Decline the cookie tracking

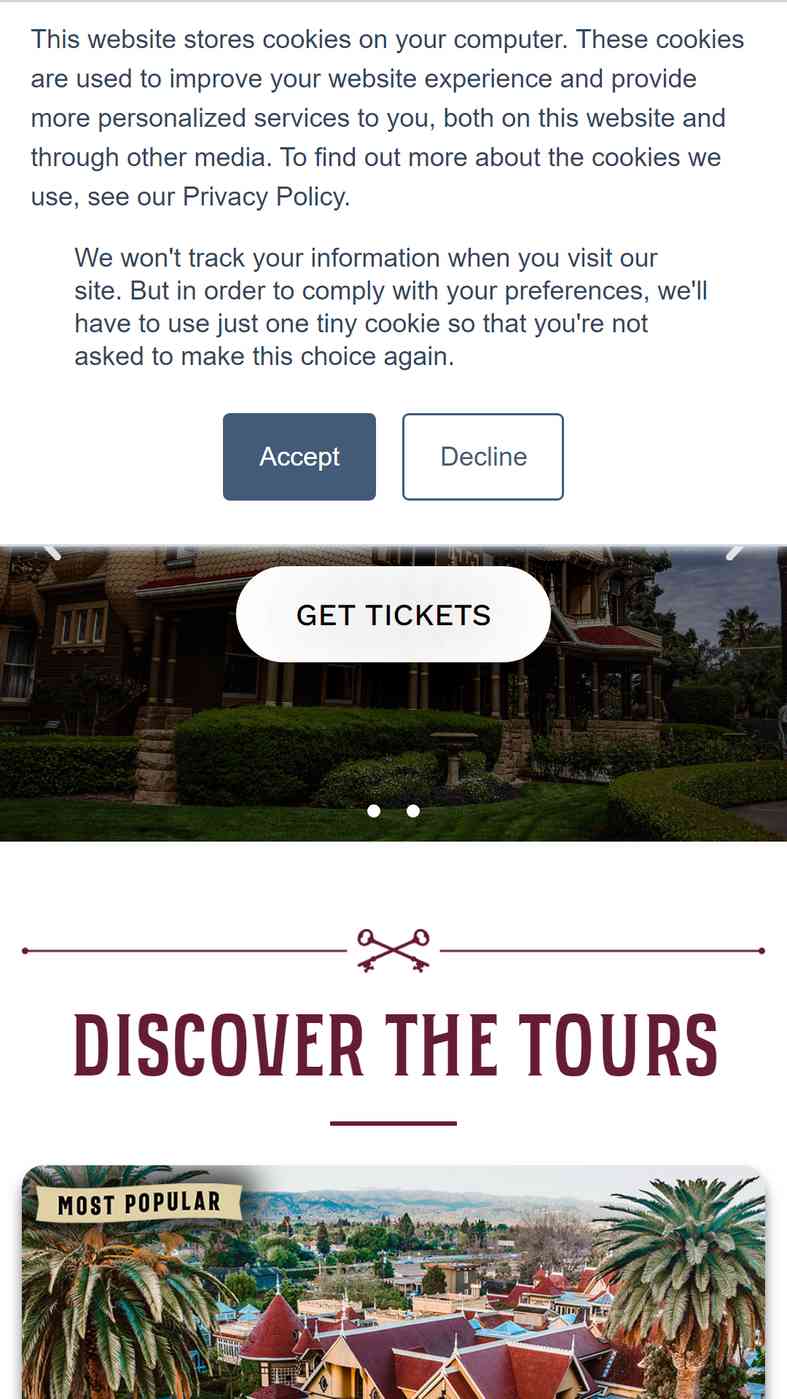(483, 456)
